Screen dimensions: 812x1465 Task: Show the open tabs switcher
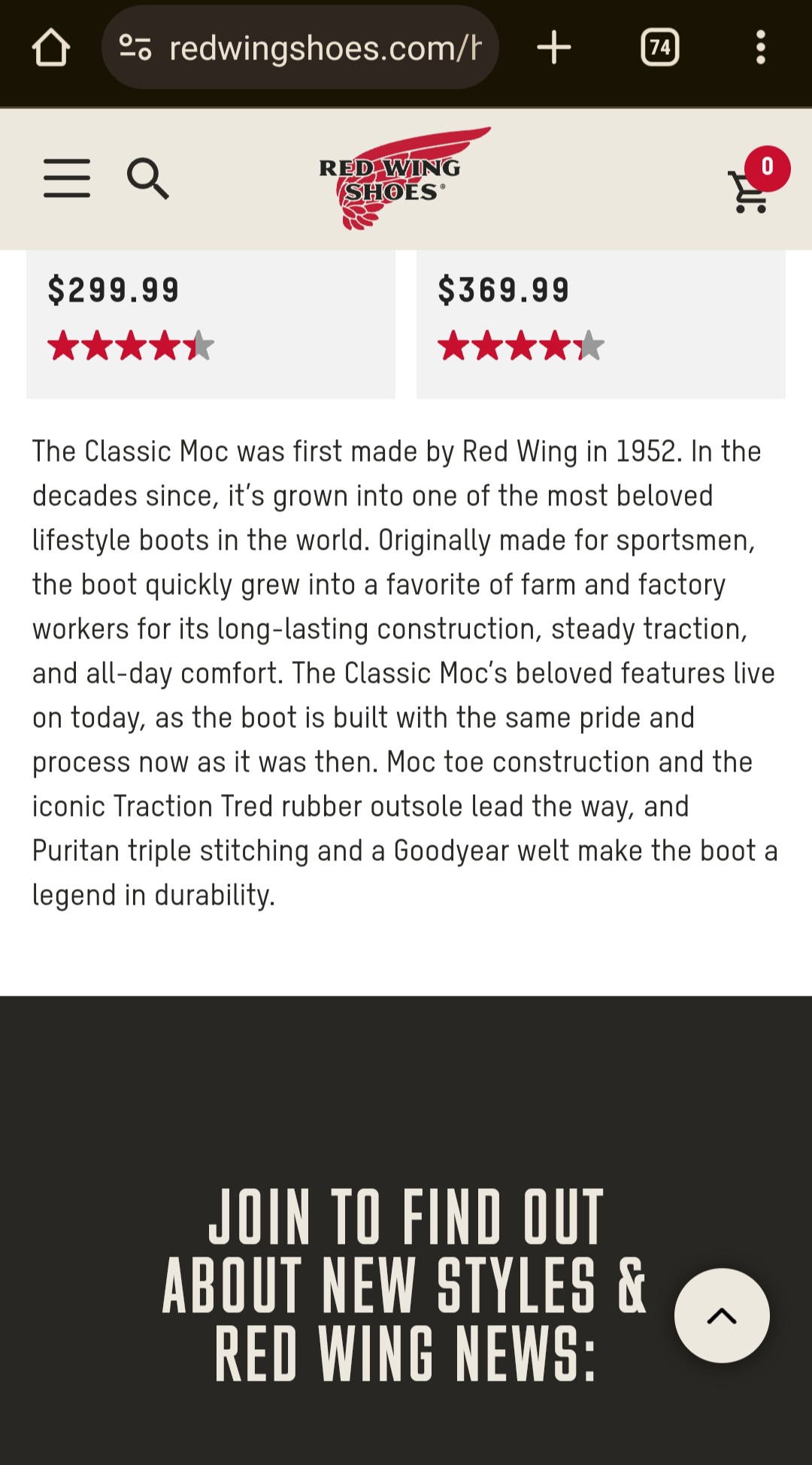659,47
